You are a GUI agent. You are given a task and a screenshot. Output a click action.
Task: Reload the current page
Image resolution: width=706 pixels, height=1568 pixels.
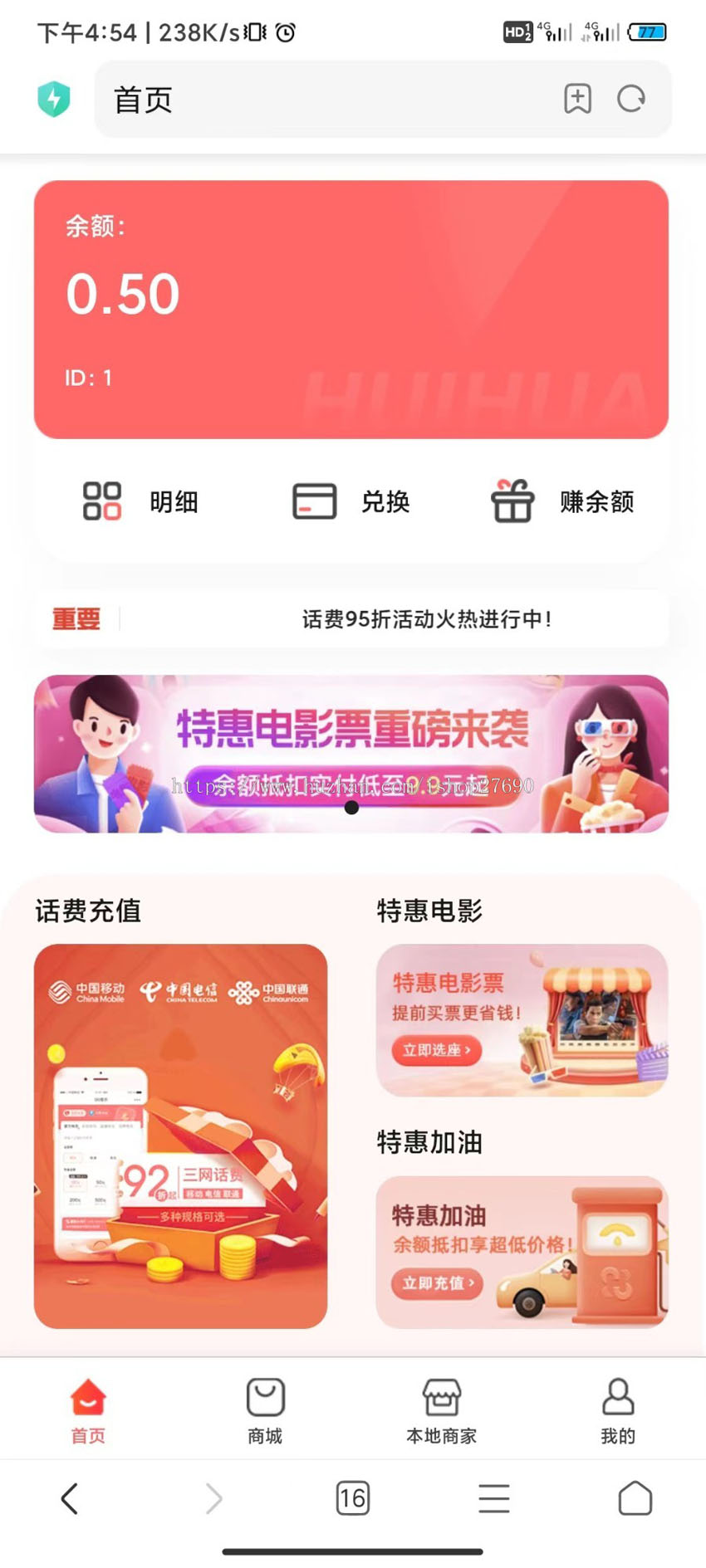[631, 99]
